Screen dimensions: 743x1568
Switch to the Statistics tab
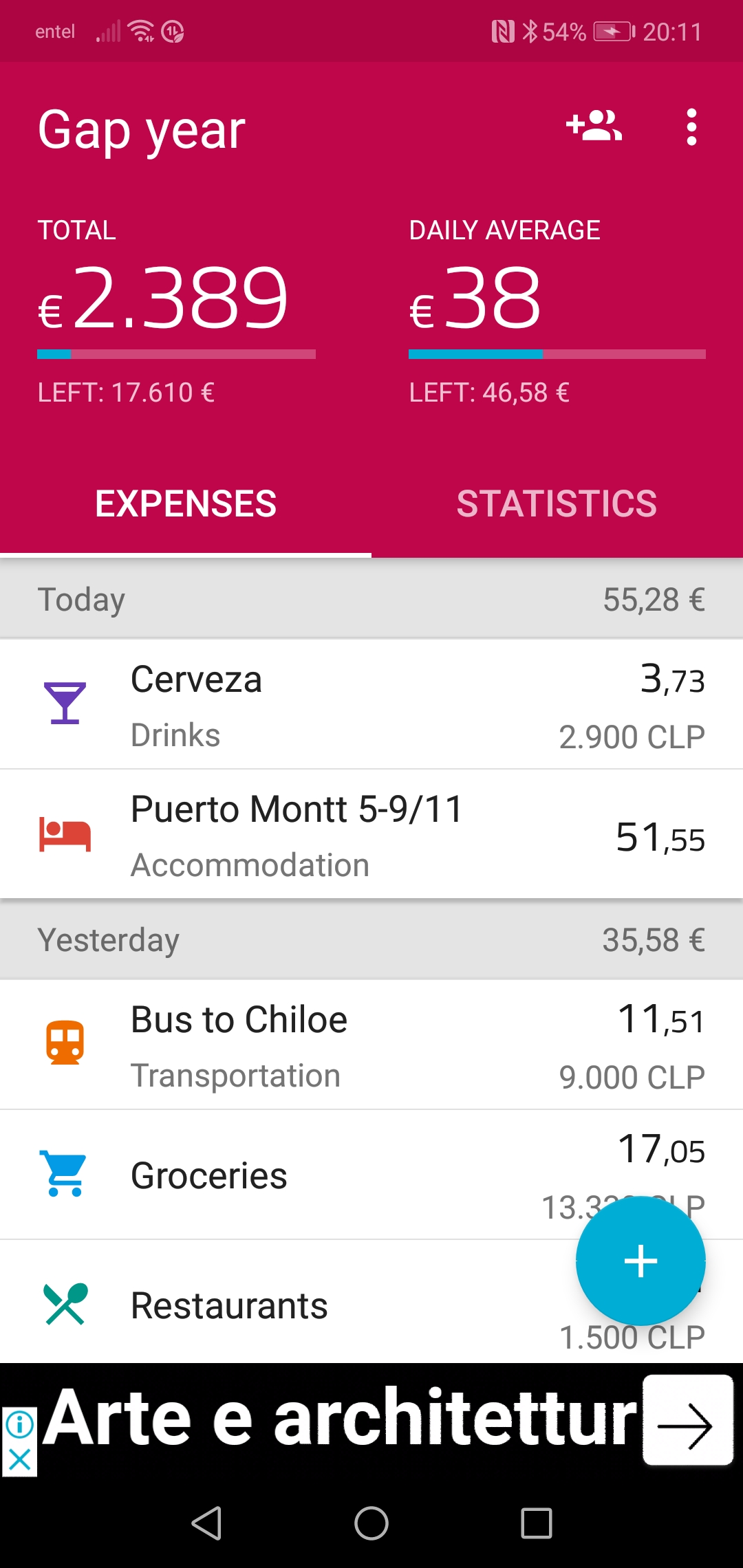(557, 503)
